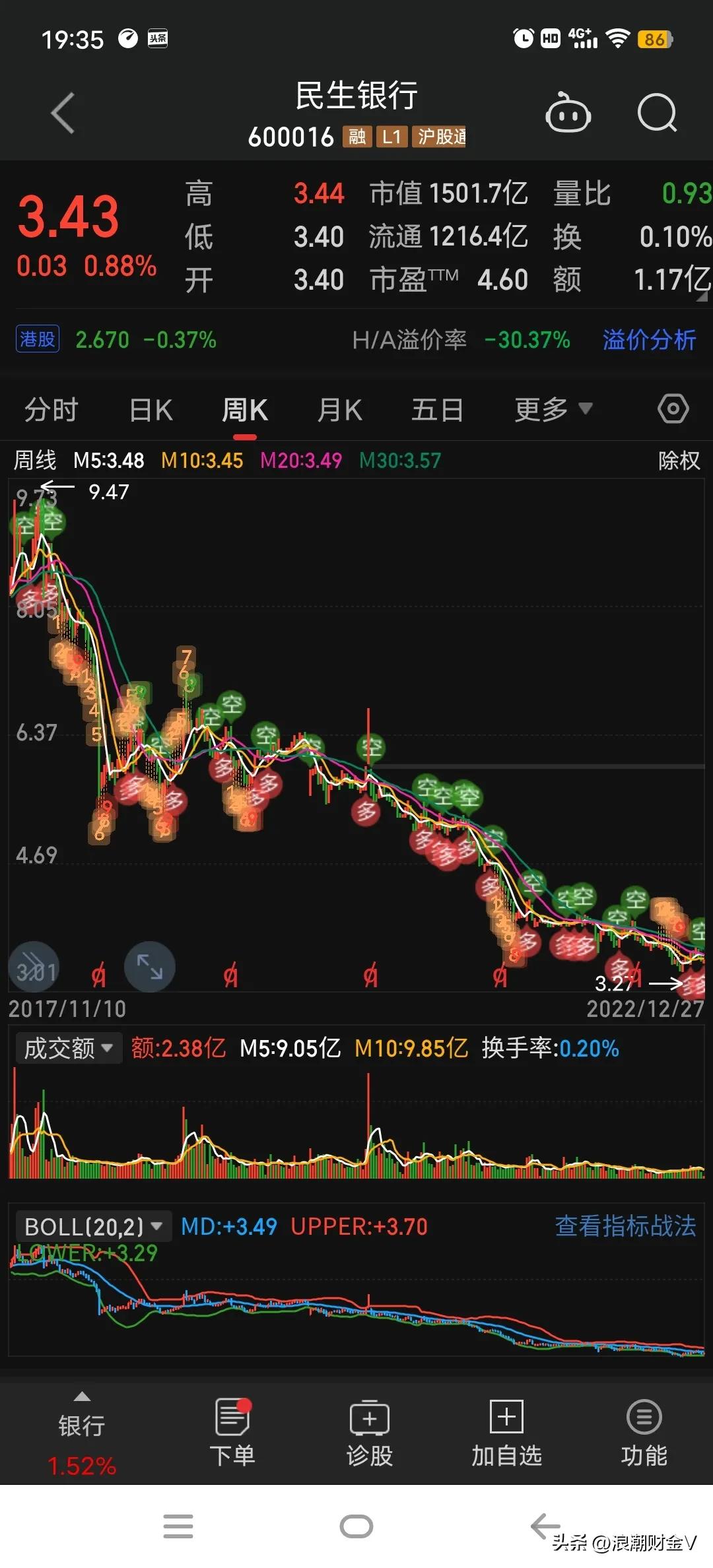Switch to the 月K monthly chart tab
713x1568 pixels.
(339, 409)
